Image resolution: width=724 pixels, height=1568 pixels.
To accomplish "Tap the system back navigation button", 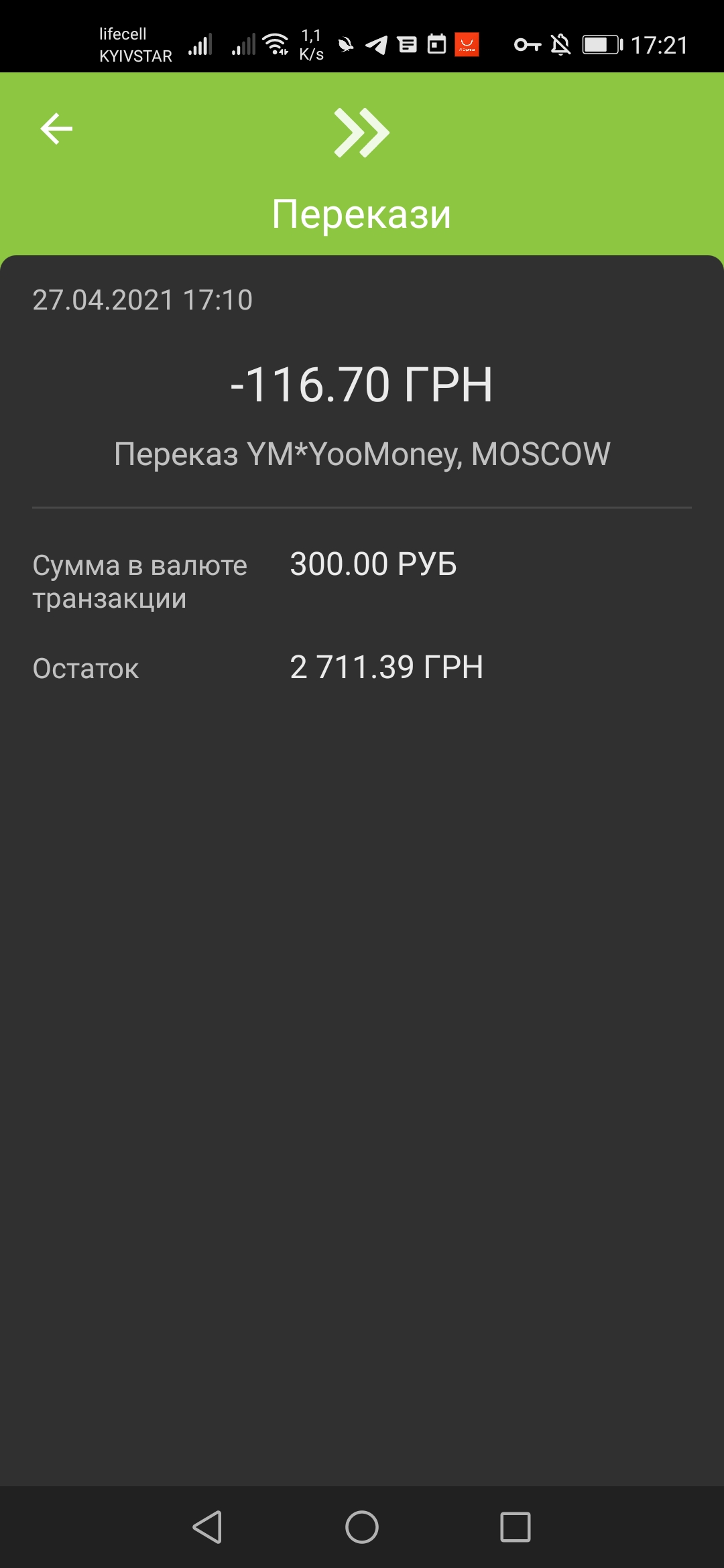I will point(207,1527).
